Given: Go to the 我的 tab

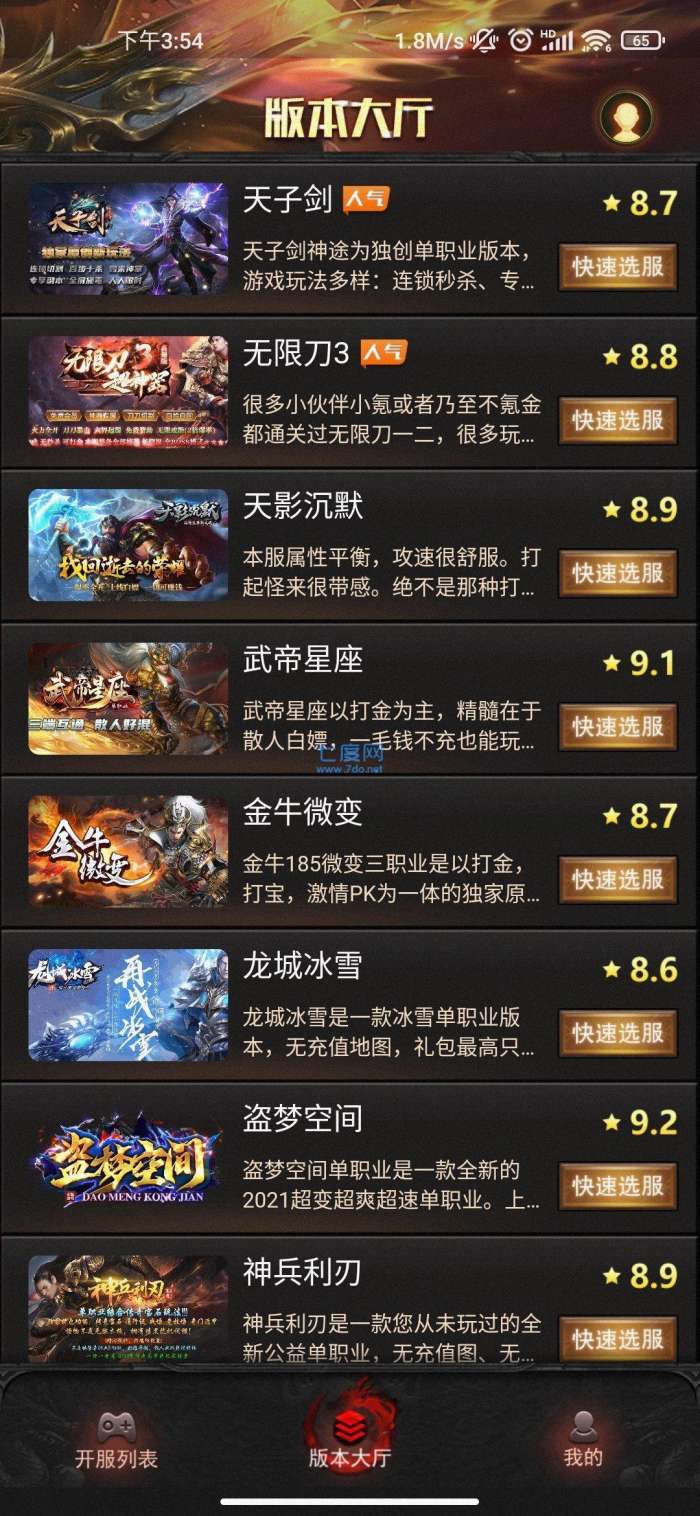Looking at the screenshot, I should tap(583, 1440).
